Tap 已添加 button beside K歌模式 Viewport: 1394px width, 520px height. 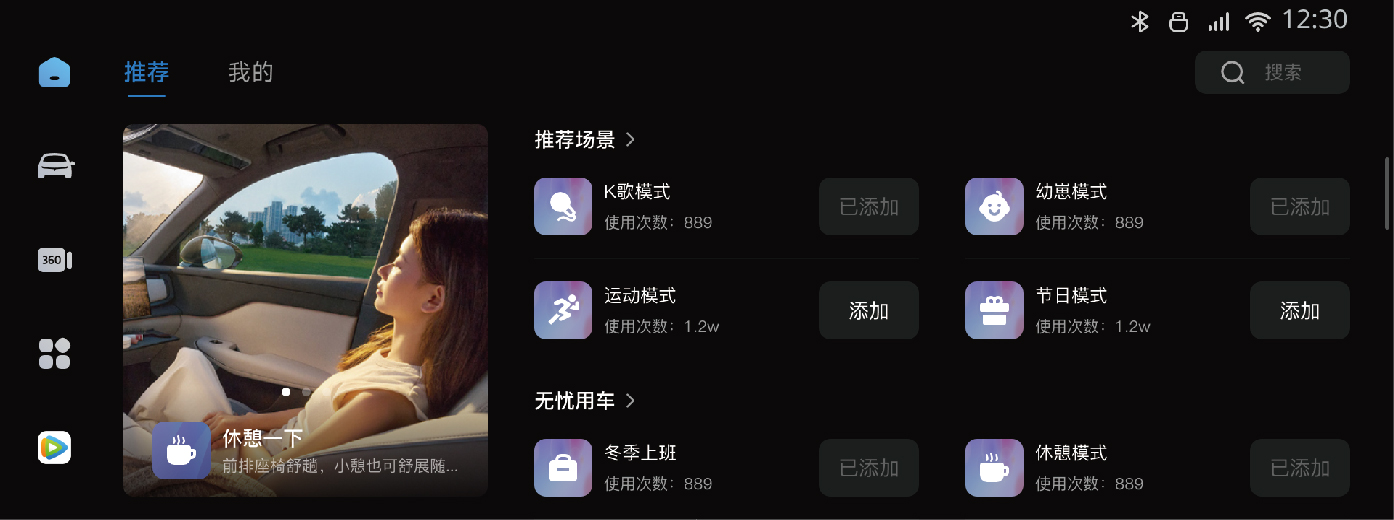868,207
